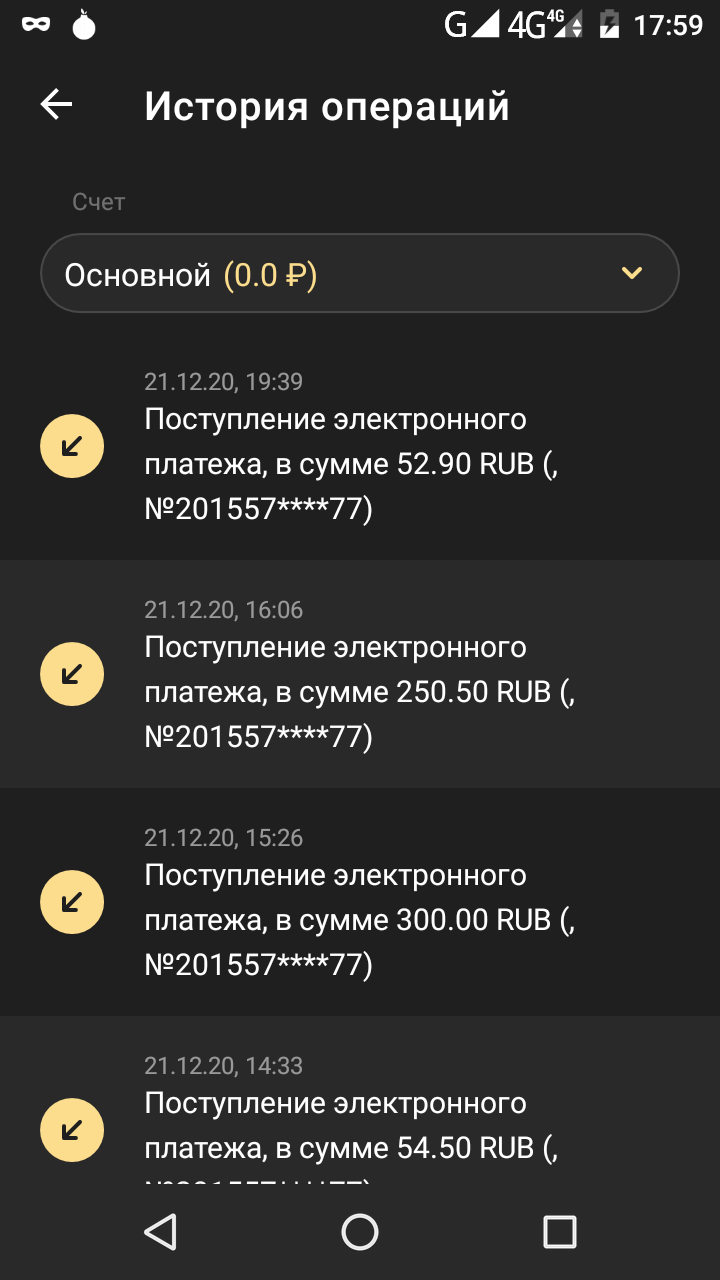Go back from the operations history
Image resolution: width=720 pixels, height=1280 pixels.
point(57,105)
